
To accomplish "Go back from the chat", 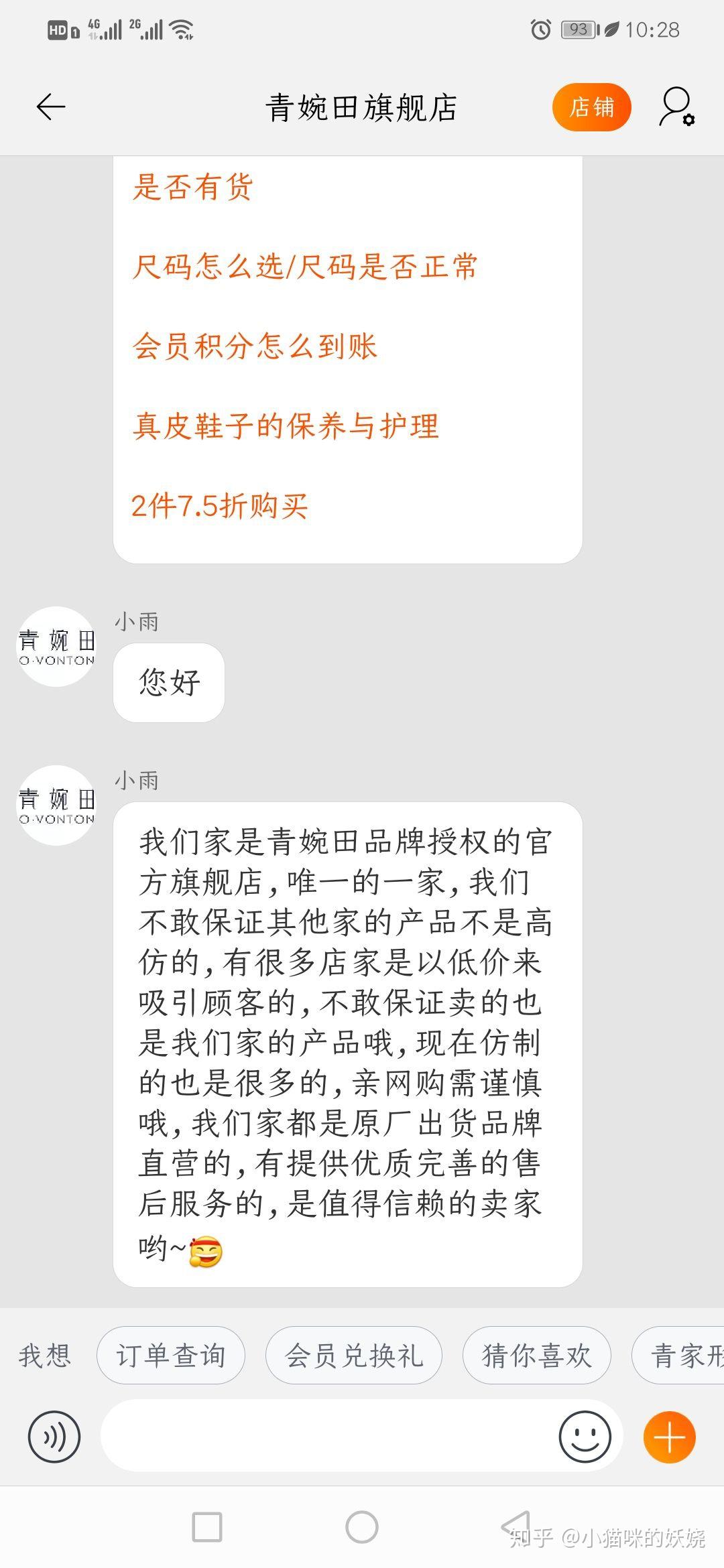I will click(x=51, y=107).
